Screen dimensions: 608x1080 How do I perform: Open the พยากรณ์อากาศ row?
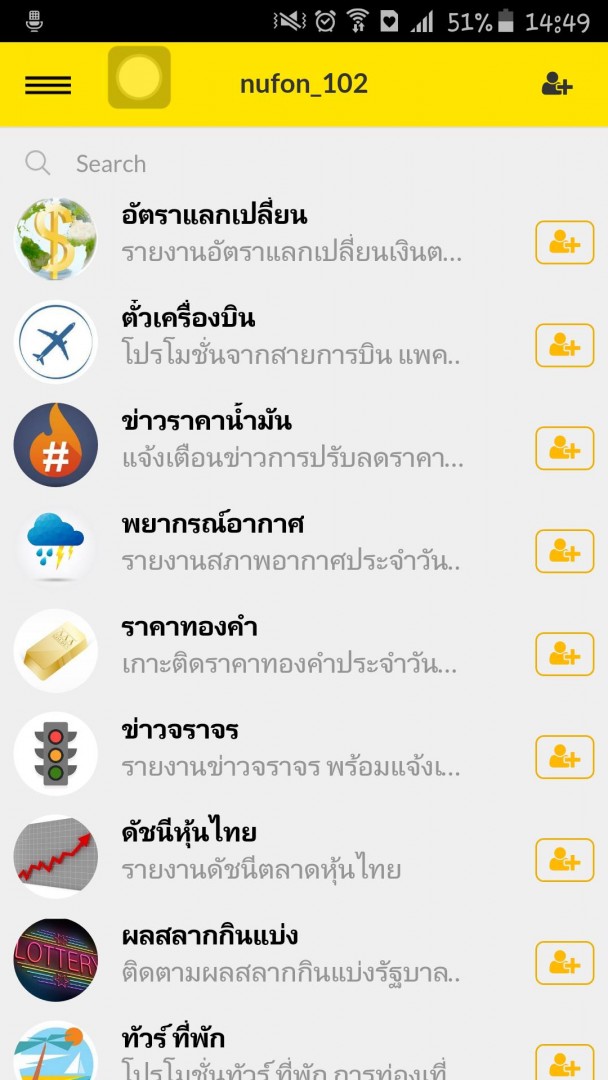290,543
